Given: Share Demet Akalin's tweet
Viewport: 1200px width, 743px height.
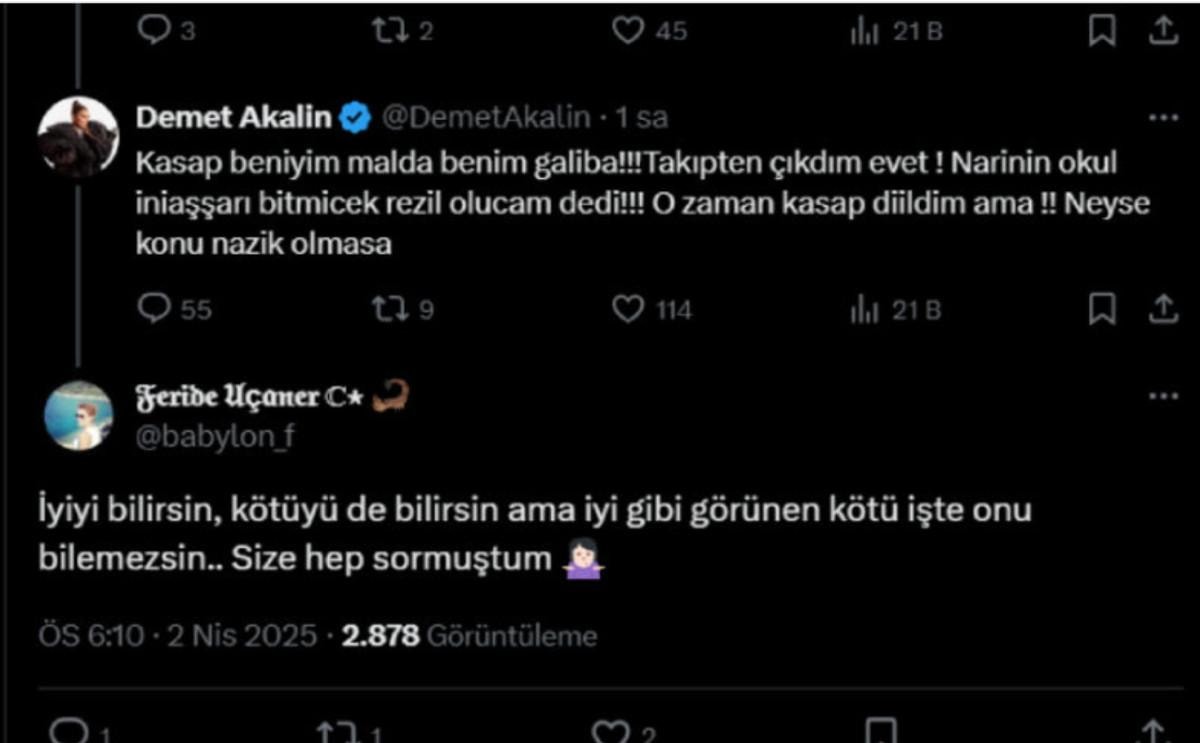Looking at the screenshot, I should 1162,309.
